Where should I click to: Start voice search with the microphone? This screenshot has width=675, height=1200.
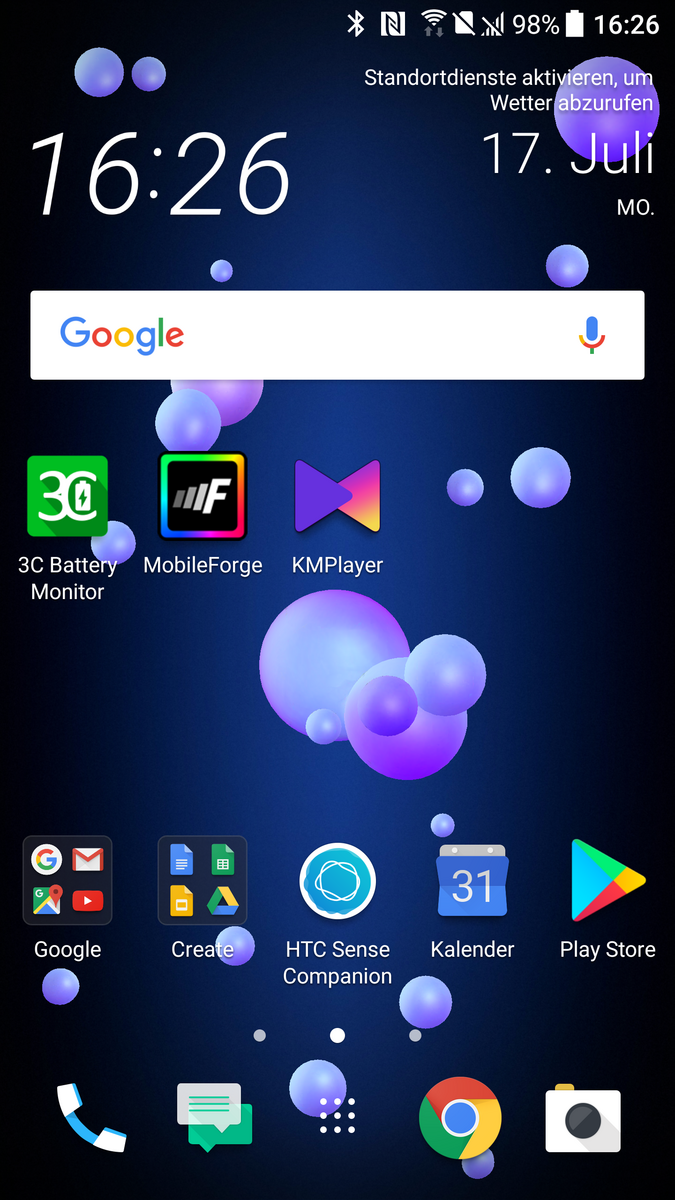click(x=592, y=335)
